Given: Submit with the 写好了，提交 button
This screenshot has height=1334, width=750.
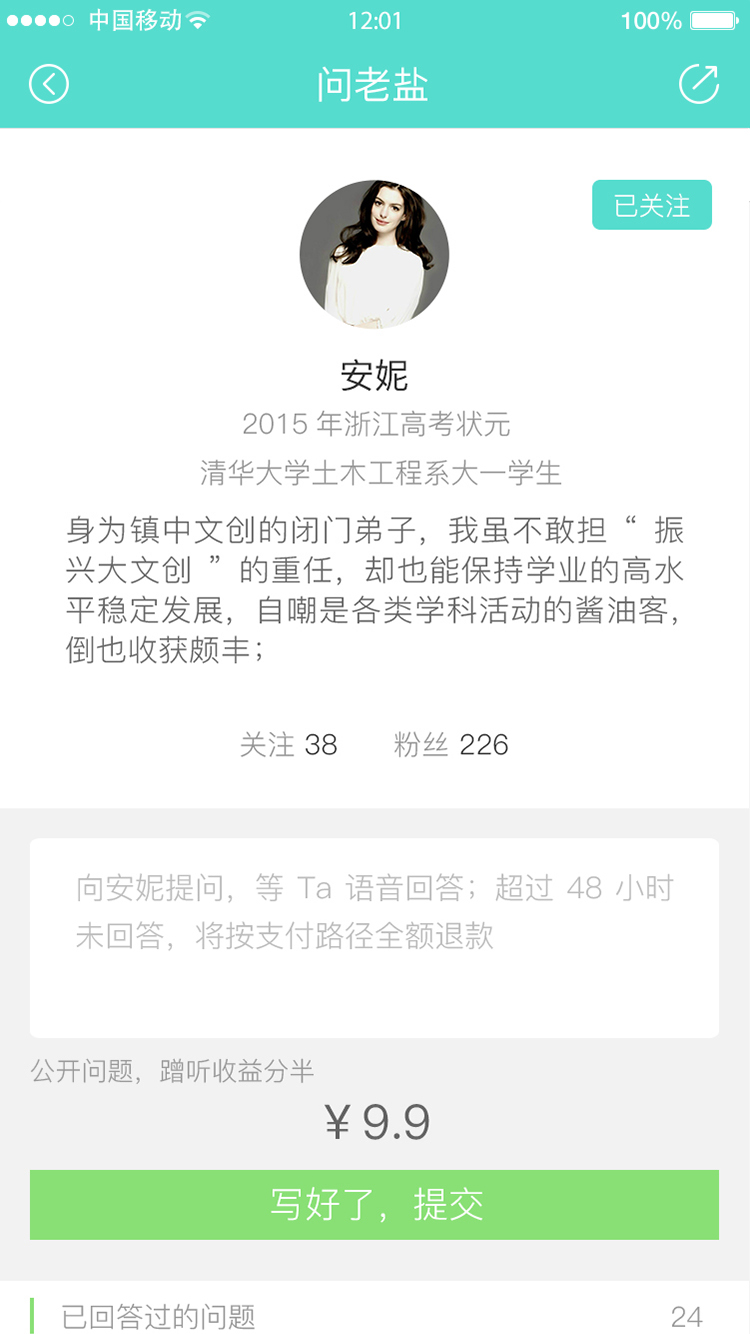Looking at the screenshot, I should point(374,1205).
